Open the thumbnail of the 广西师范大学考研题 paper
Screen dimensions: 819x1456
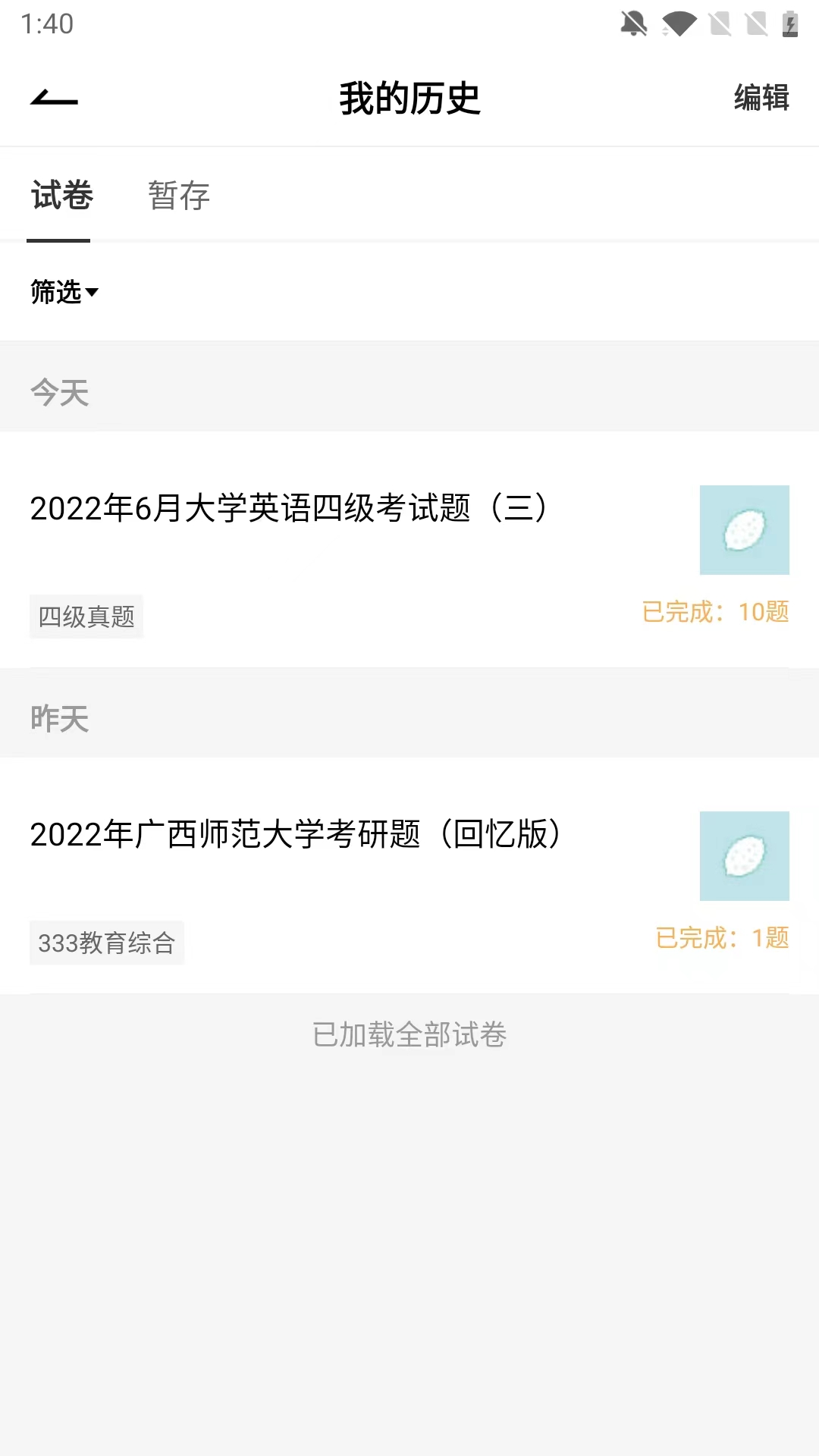coord(745,856)
